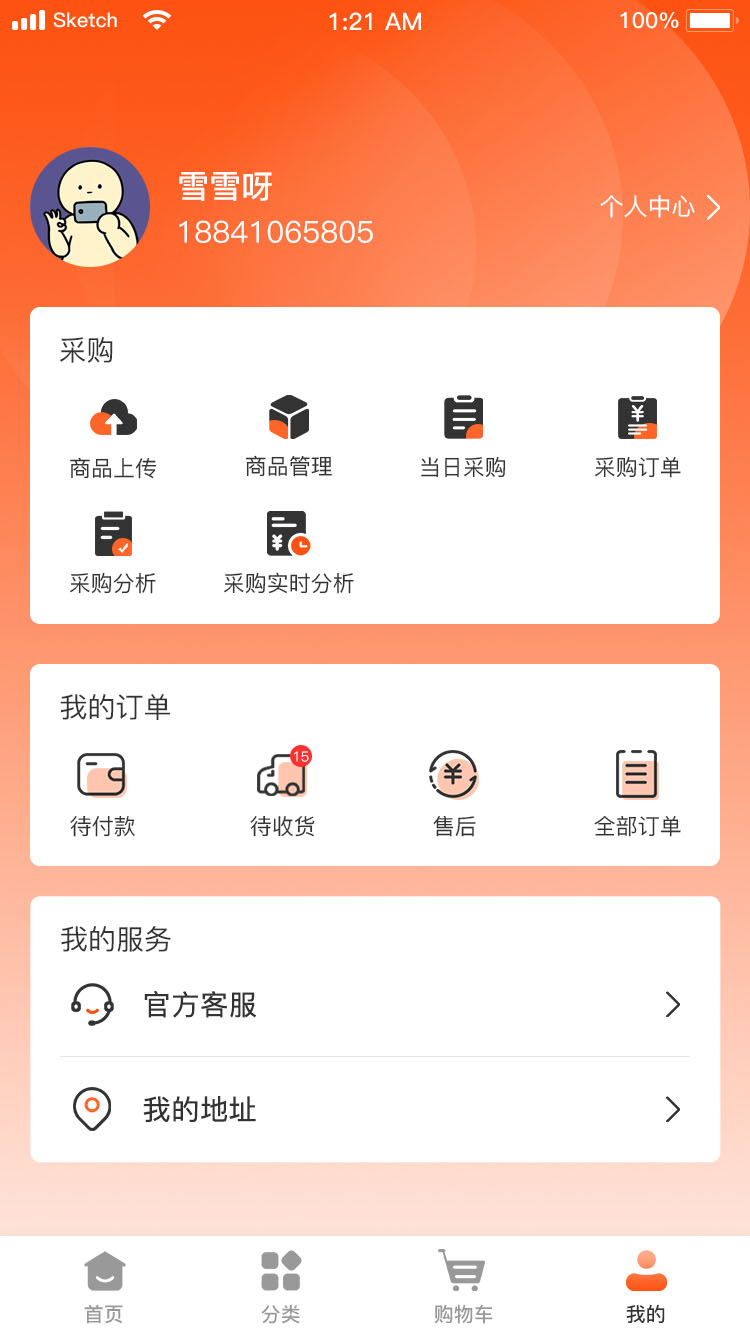Contact 官方客服 official customer service
Screen dimensions: 750x1334
coord(375,1004)
